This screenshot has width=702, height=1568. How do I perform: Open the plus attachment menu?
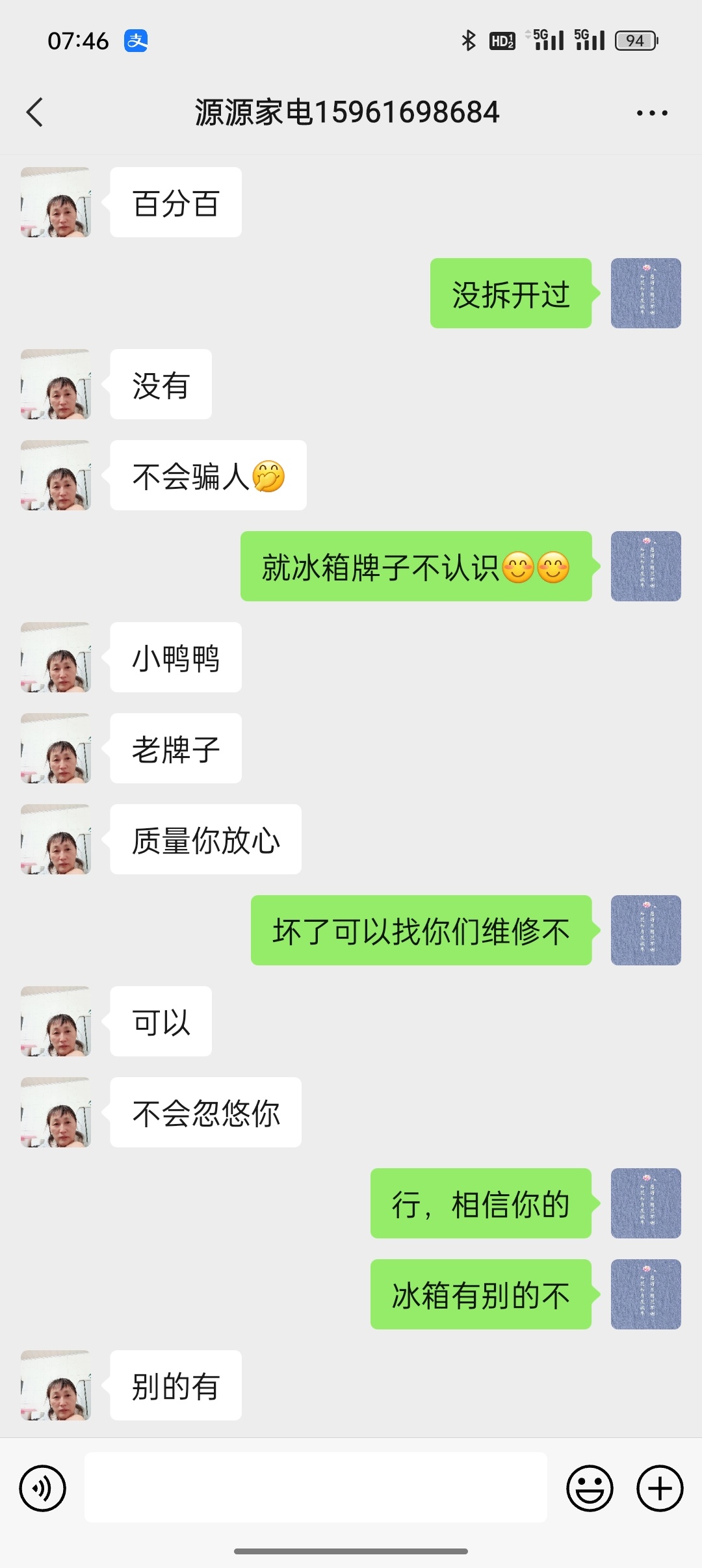[660, 1488]
